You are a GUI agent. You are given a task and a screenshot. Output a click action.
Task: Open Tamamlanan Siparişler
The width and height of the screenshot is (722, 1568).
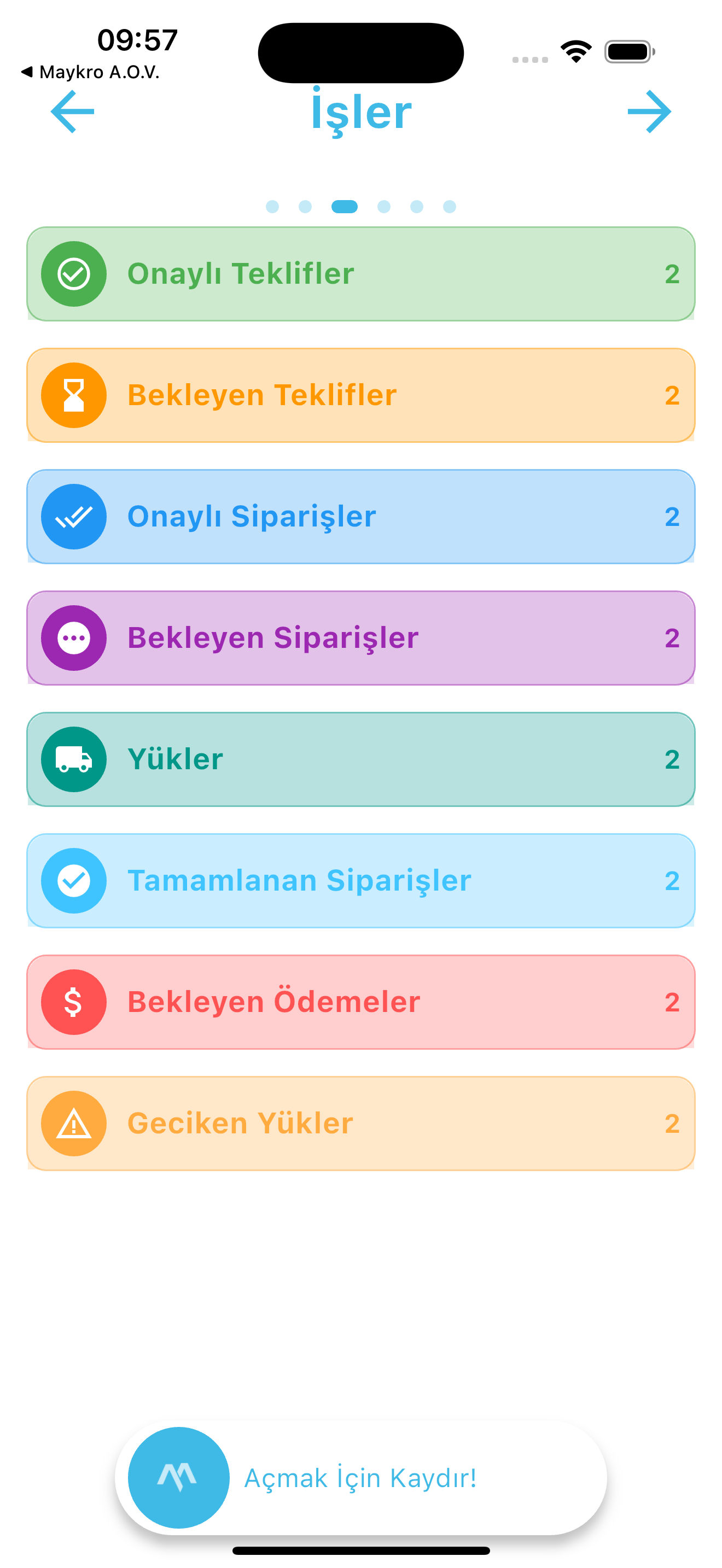(x=361, y=880)
